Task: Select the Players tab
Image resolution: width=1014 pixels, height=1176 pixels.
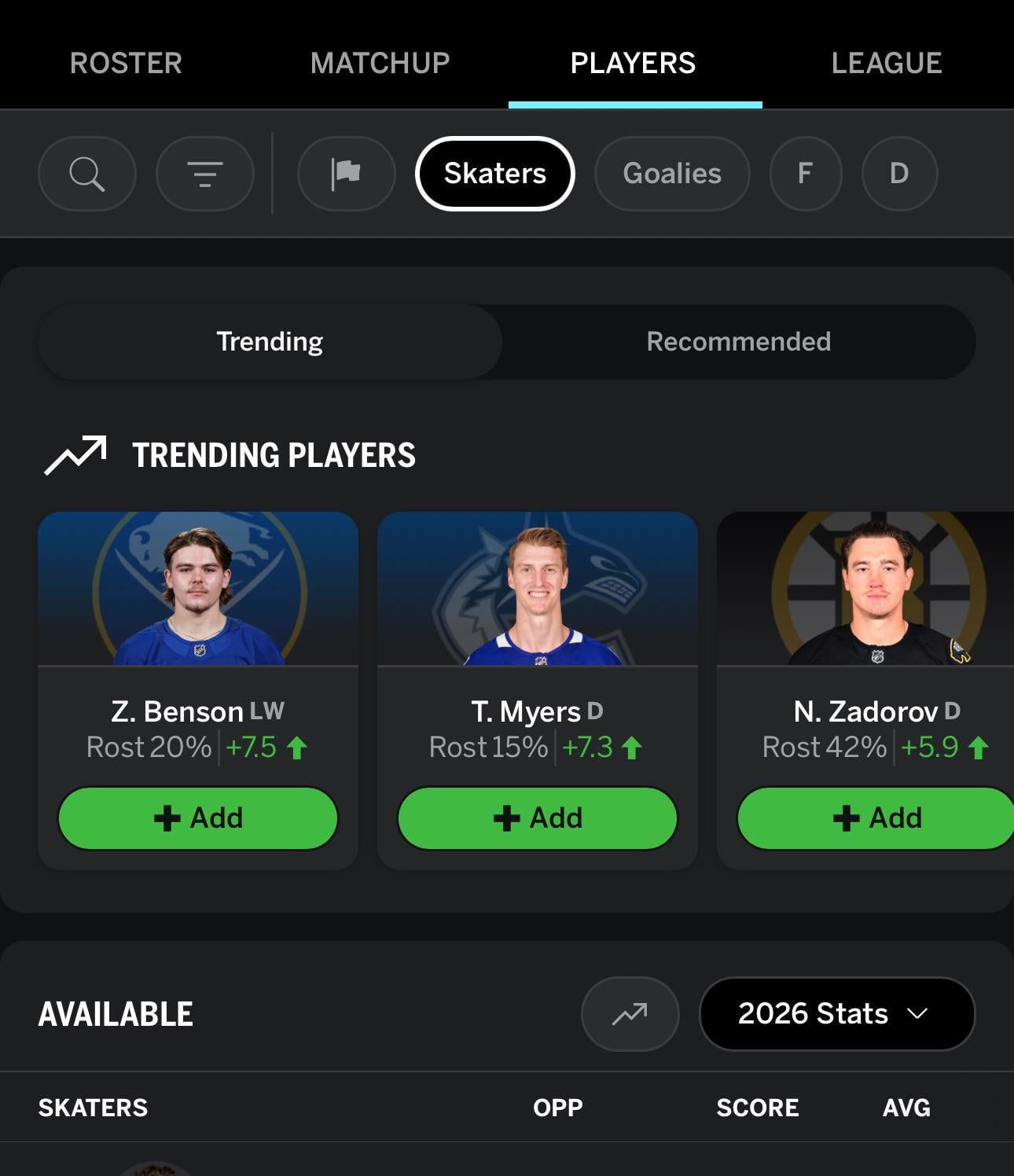Action: (634, 63)
